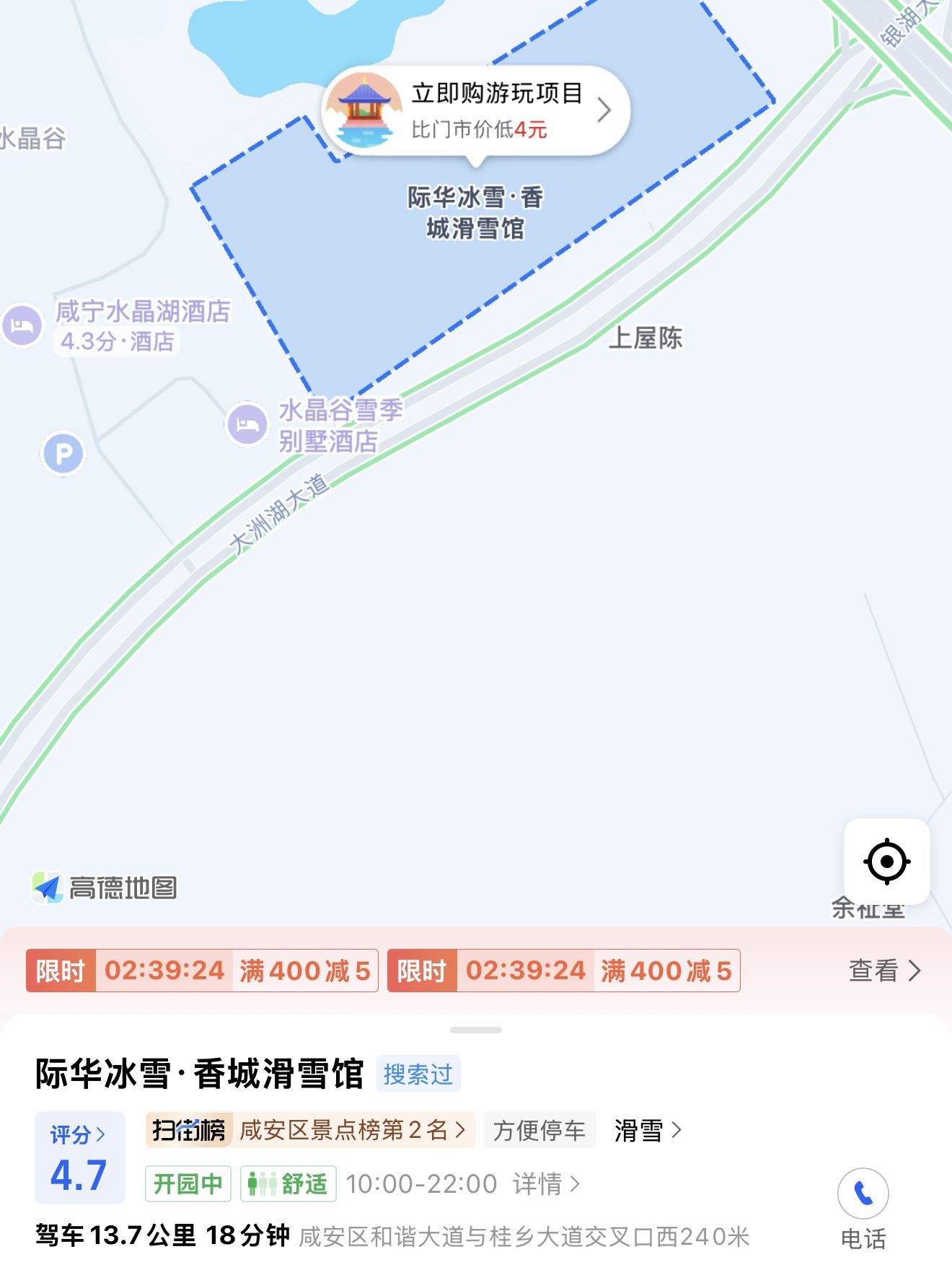Screen dimensions: 952x1270
Task: Open 扫街榜 咸安区景点榜第2名 ranking
Action: (x=310, y=1130)
